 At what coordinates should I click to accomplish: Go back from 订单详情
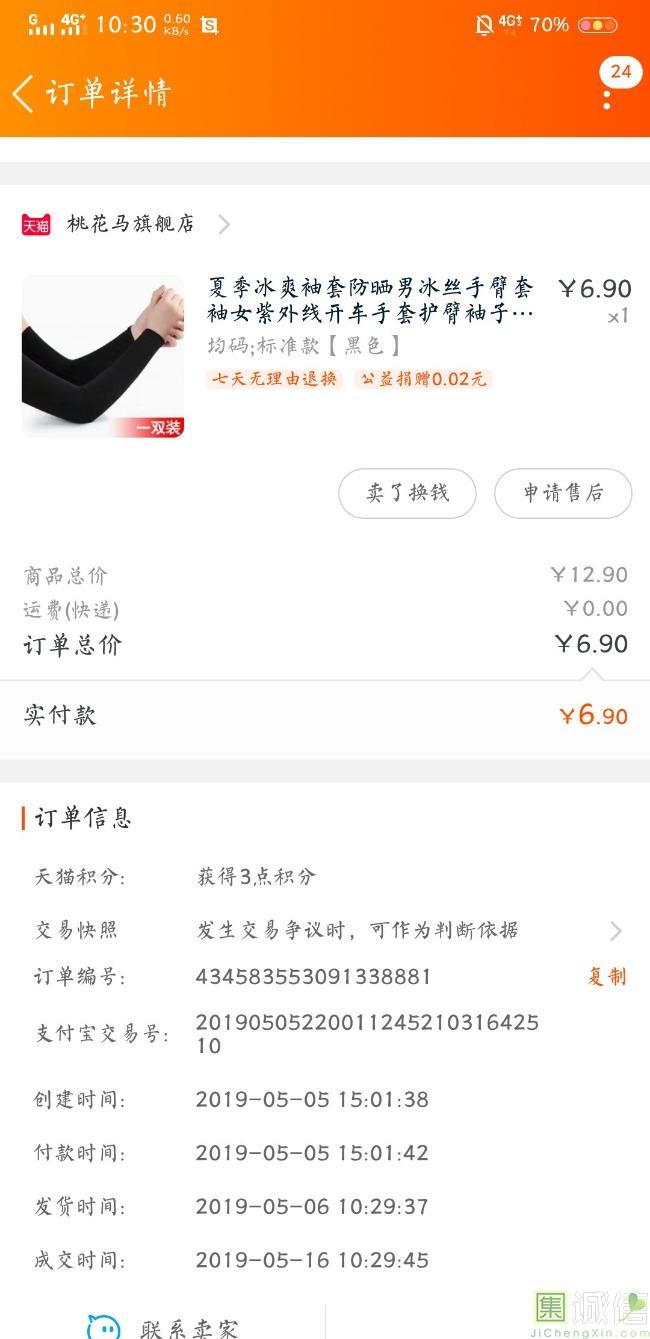[x=23, y=93]
